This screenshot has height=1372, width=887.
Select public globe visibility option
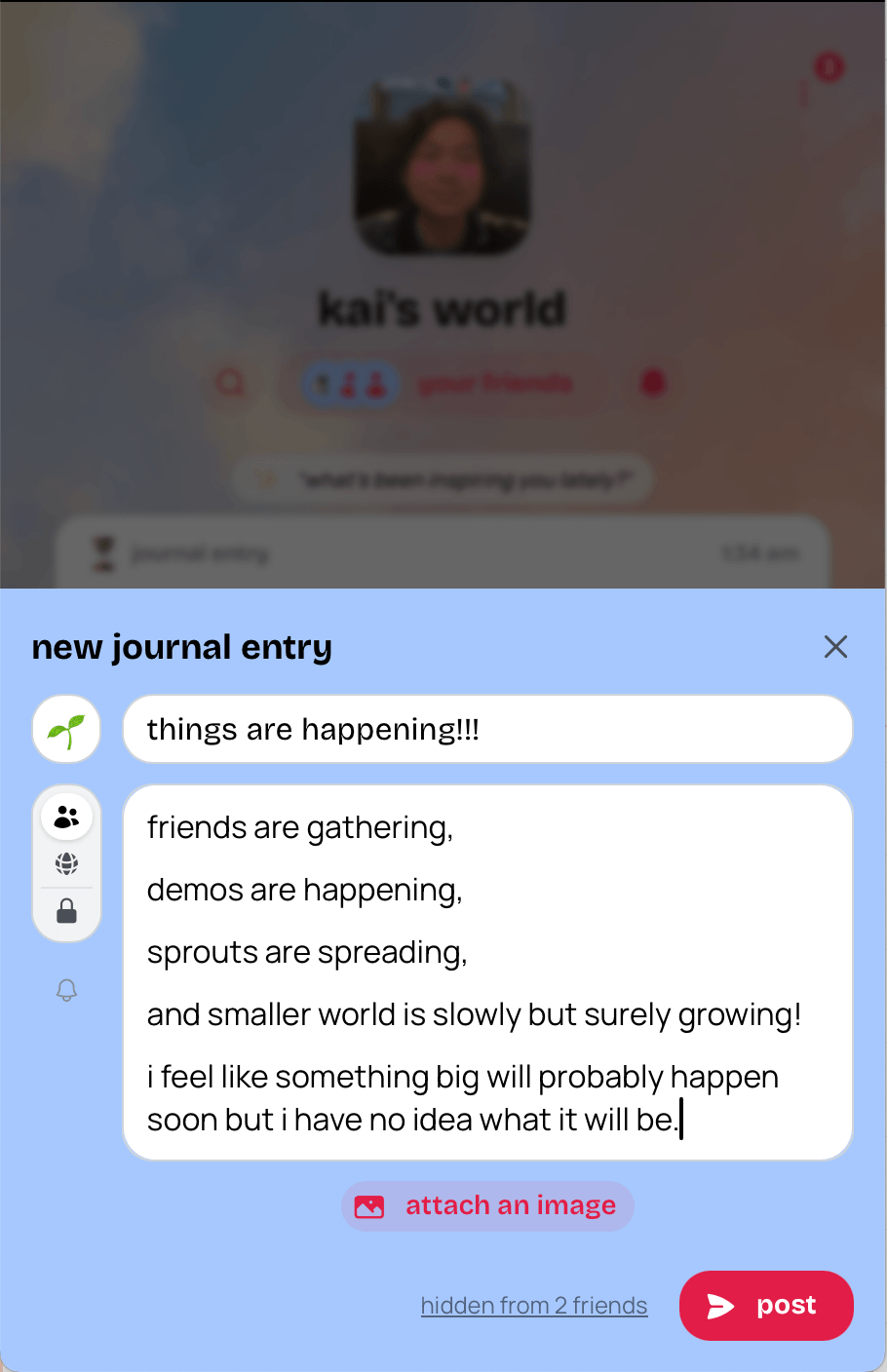(66, 863)
